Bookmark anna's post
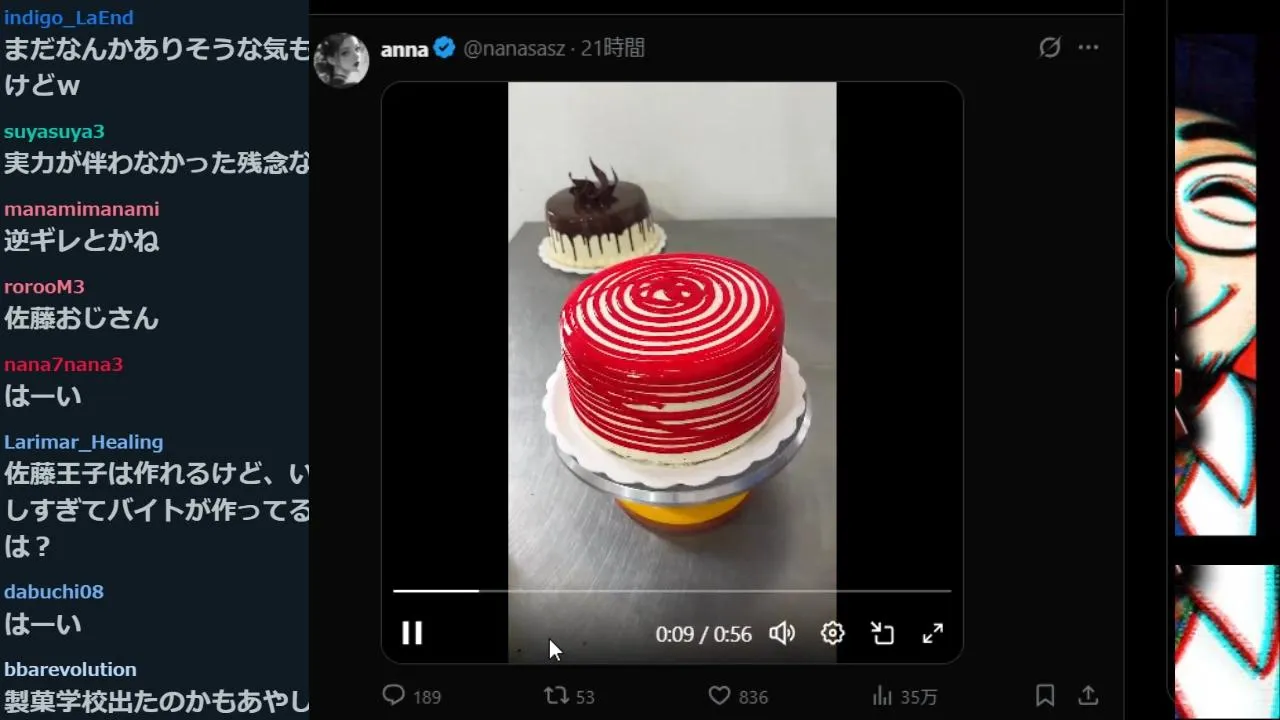Screen dimensions: 1280x720 (1045, 695)
